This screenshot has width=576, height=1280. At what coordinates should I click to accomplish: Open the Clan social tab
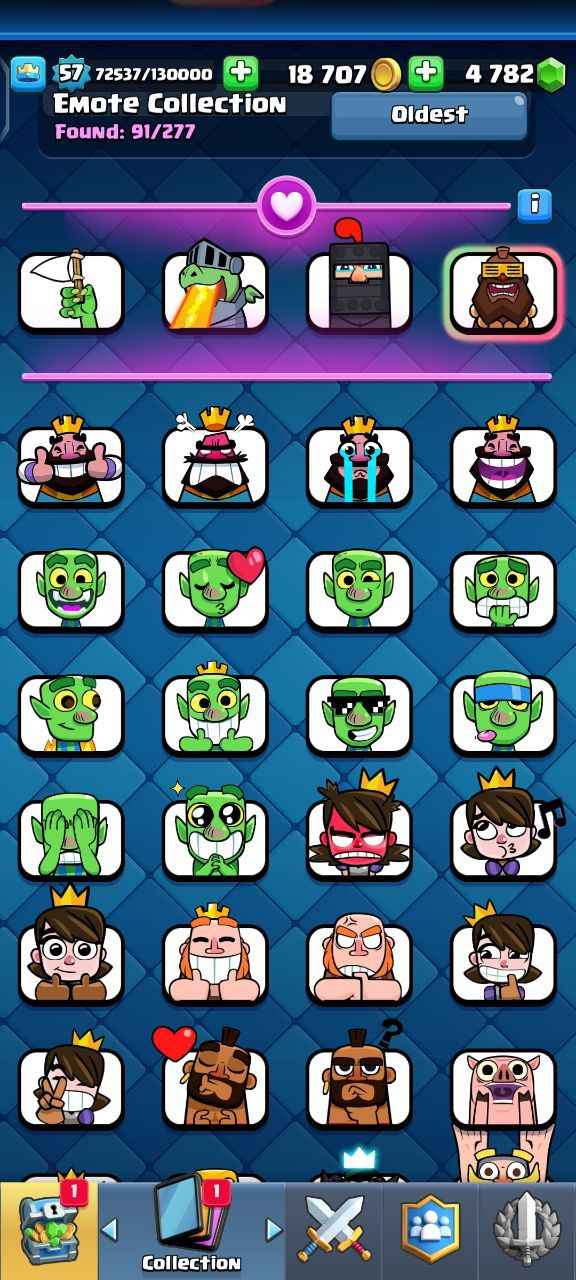(430, 1231)
